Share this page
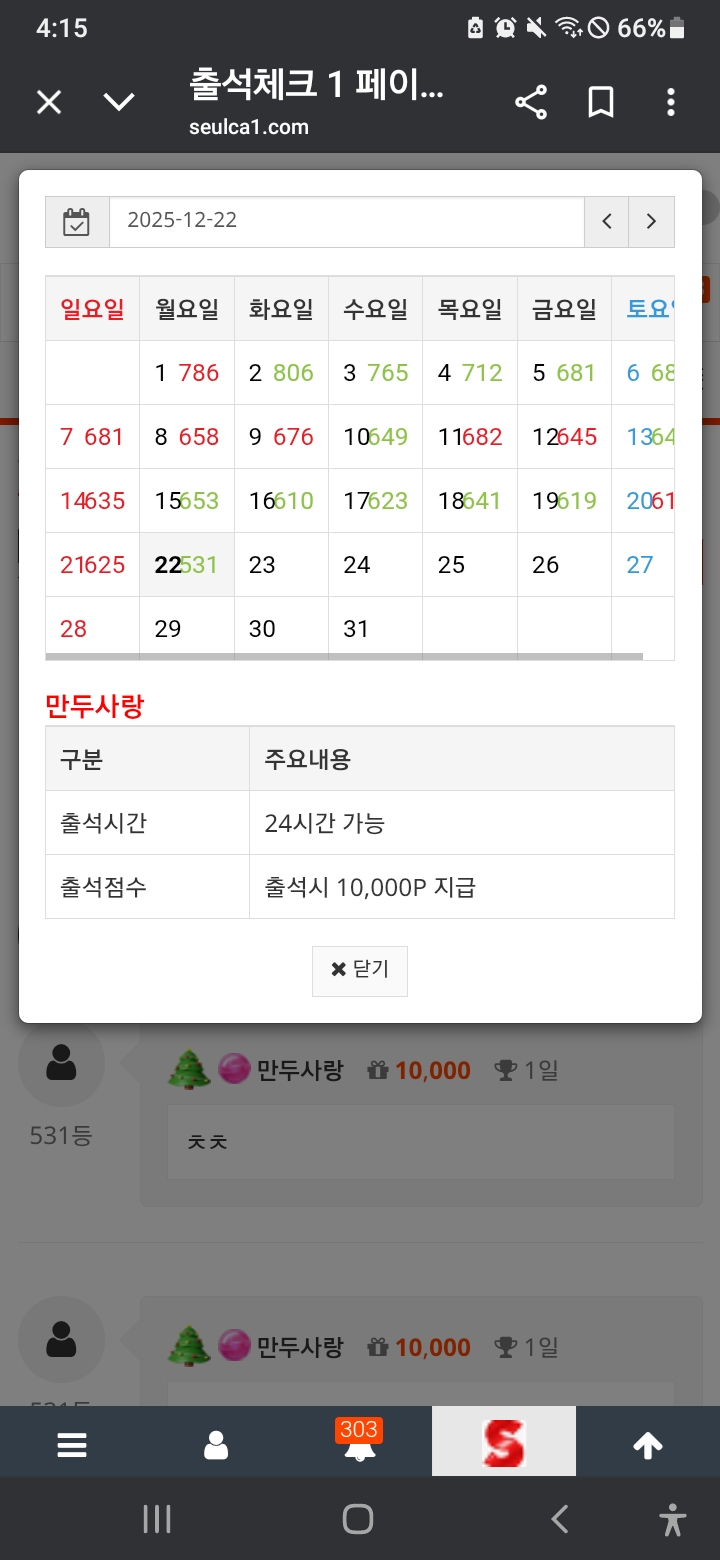Image resolution: width=720 pixels, height=1560 pixels. point(531,102)
